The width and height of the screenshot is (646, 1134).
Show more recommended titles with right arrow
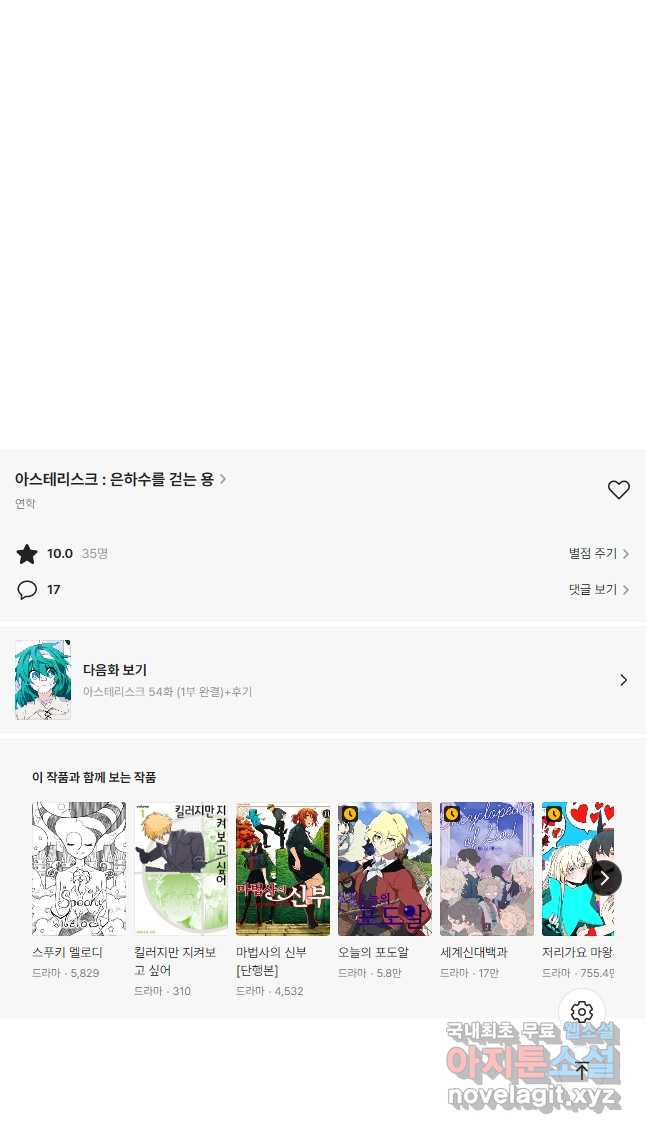pos(604,878)
